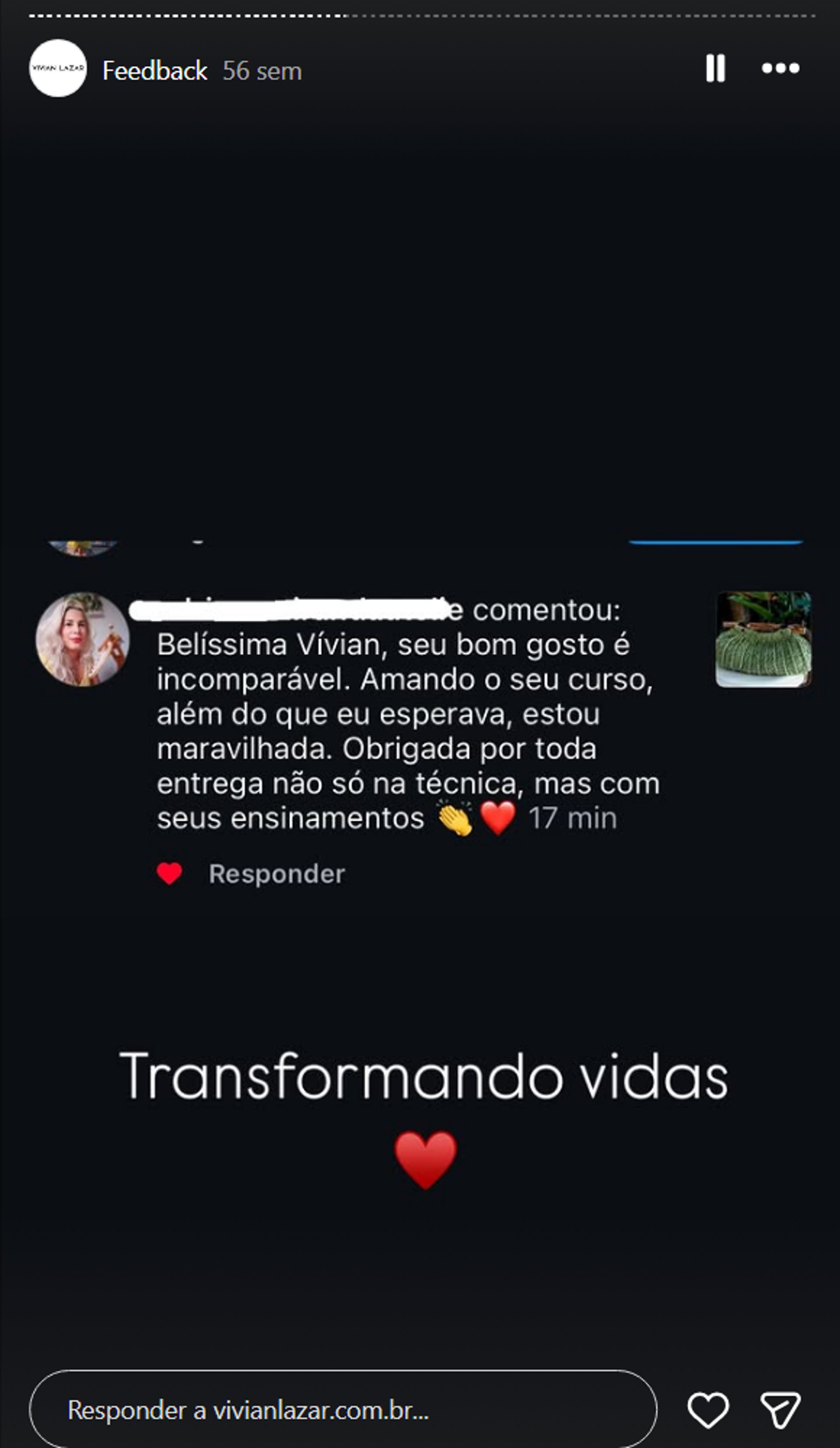Open the Vivian Lazar profile picture
This screenshot has height=1448, width=840.
point(58,68)
